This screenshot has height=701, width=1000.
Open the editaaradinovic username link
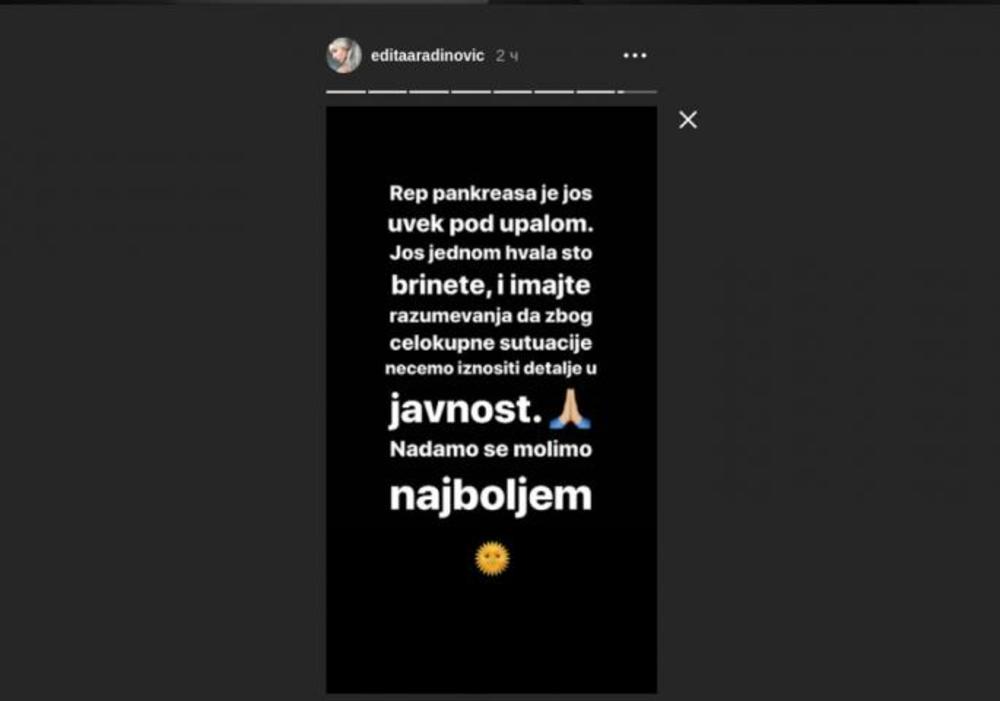click(426, 56)
